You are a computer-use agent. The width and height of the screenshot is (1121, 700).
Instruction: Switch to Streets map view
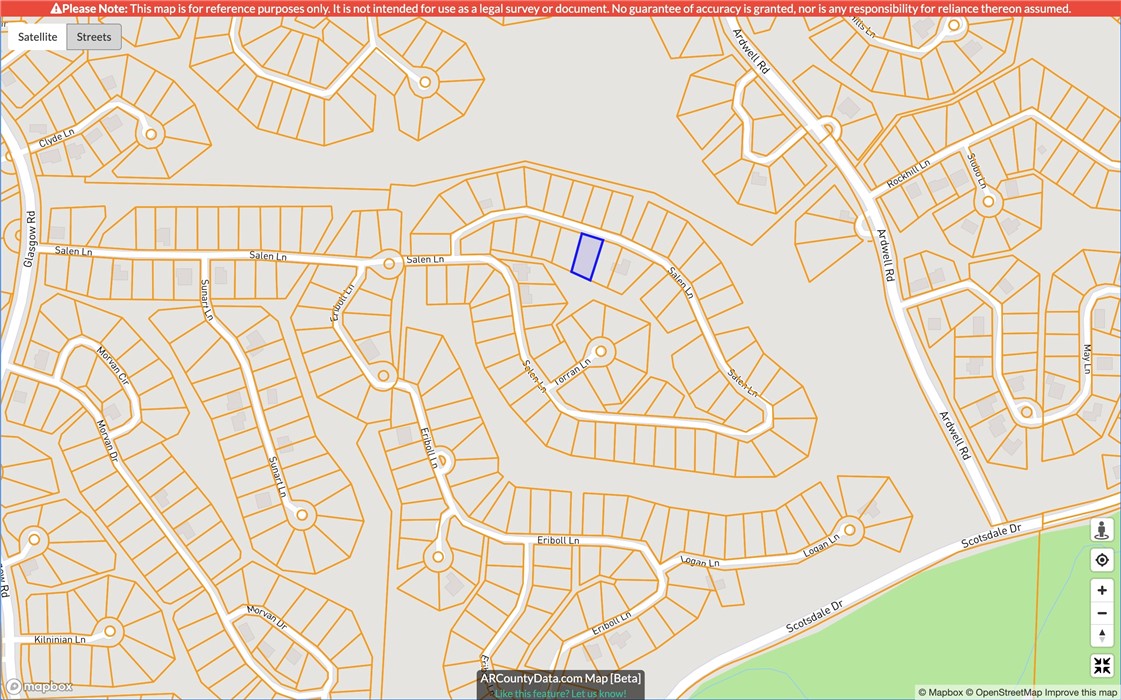(x=94, y=37)
